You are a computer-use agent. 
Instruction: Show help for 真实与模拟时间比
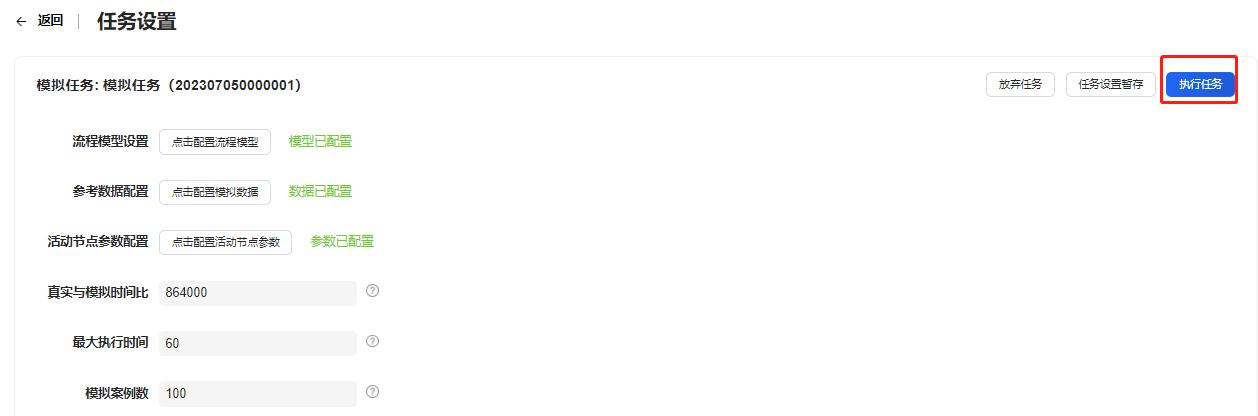pos(373,291)
